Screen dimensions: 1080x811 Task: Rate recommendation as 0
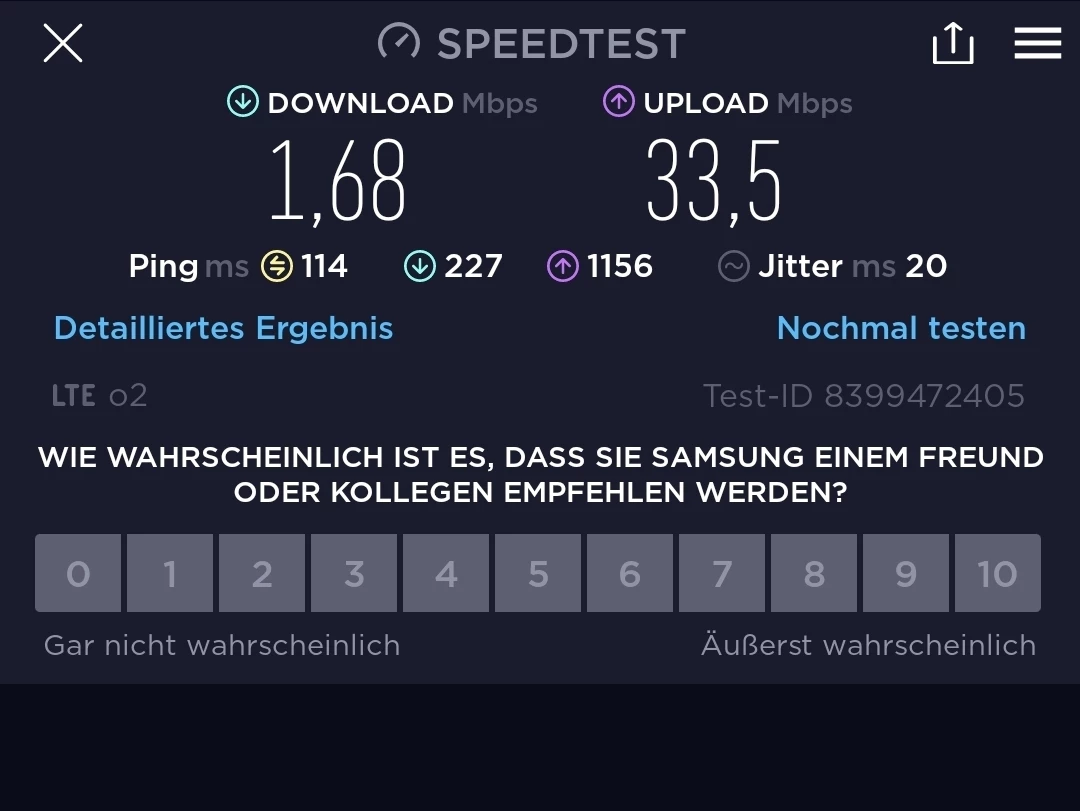coord(78,573)
